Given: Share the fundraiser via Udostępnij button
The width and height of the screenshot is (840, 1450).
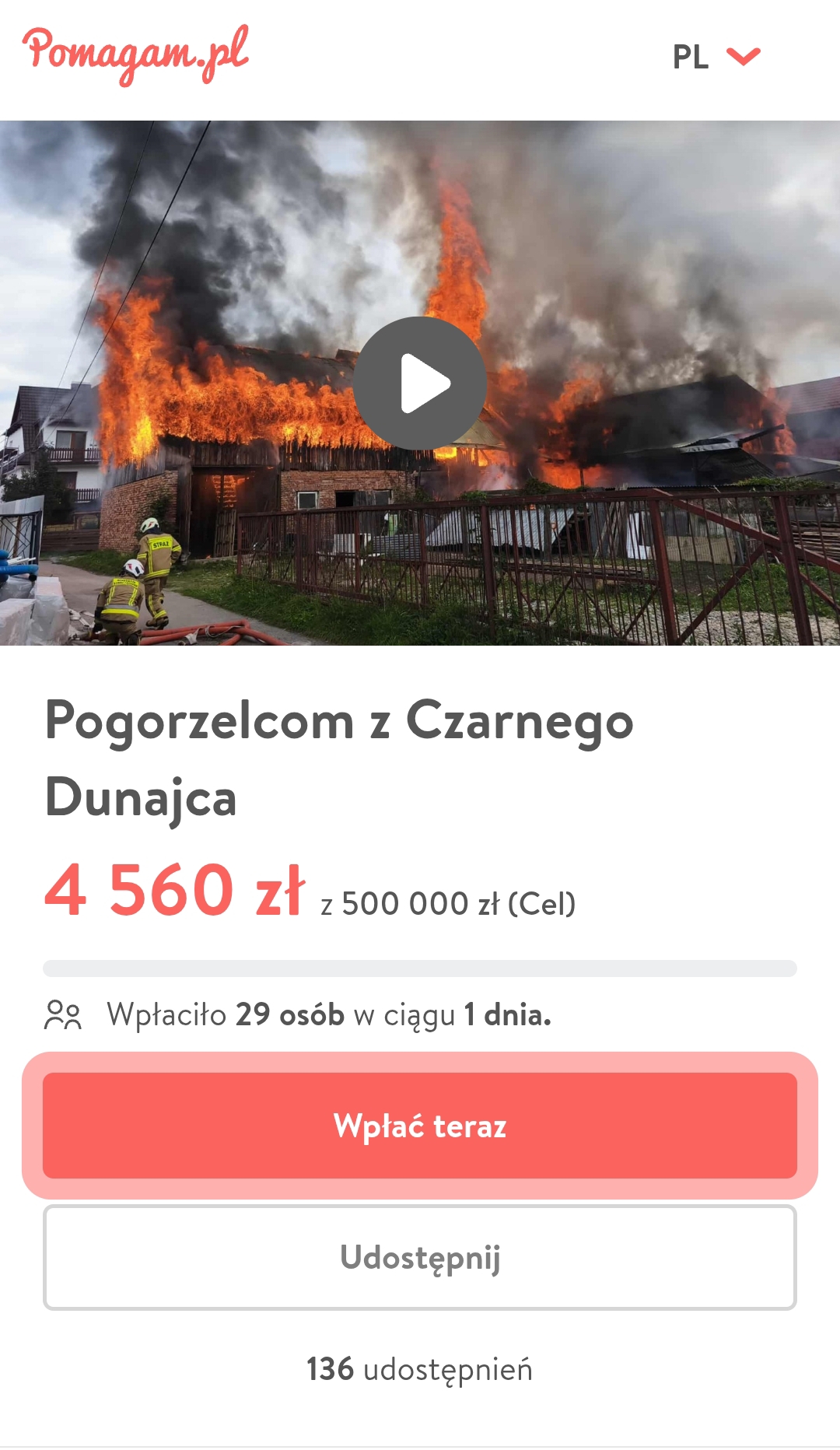Looking at the screenshot, I should [420, 1257].
